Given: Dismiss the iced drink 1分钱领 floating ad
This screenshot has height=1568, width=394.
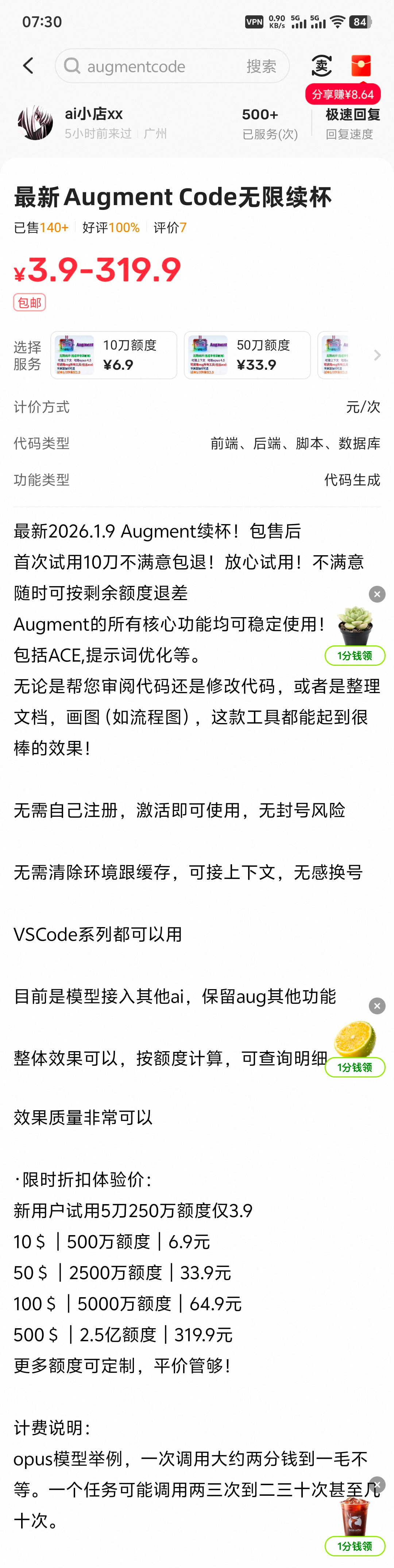Looking at the screenshot, I should [x=377, y=1484].
